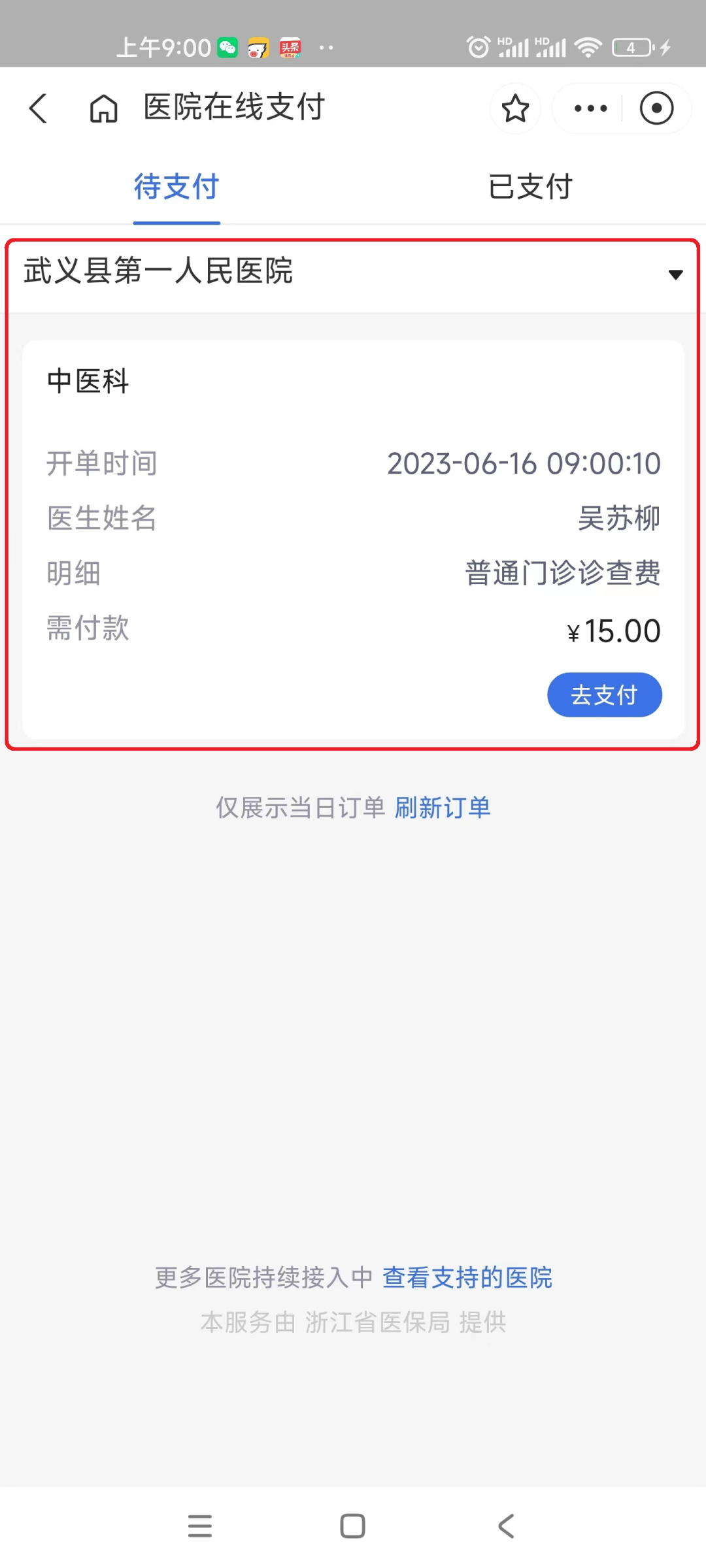Image resolution: width=706 pixels, height=1568 pixels.
Task: Tap the alarm clock status icon
Action: (x=477, y=46)
